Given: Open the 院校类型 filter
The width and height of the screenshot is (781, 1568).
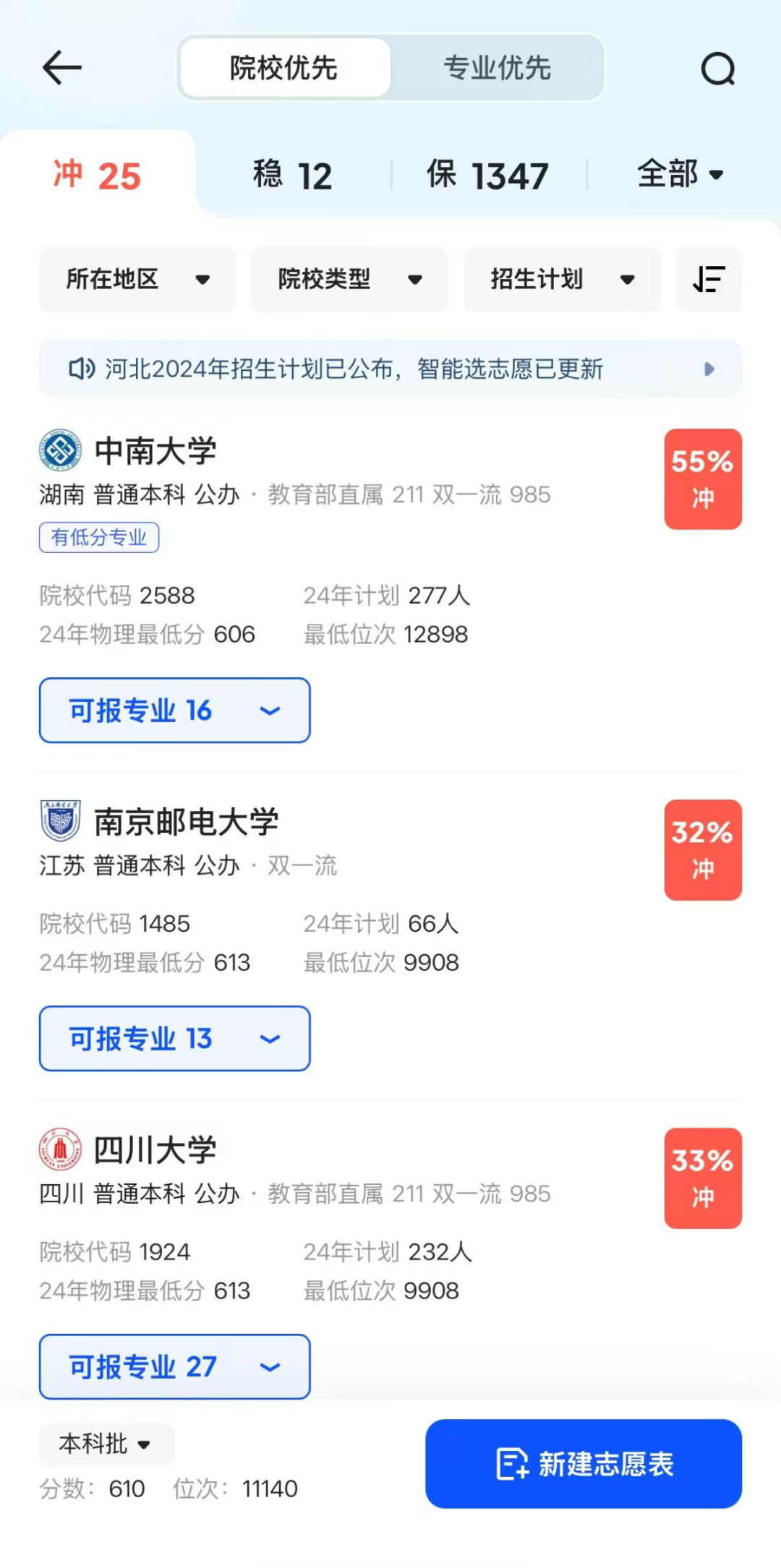Looking at the screenshot, I should coord(349,279).
